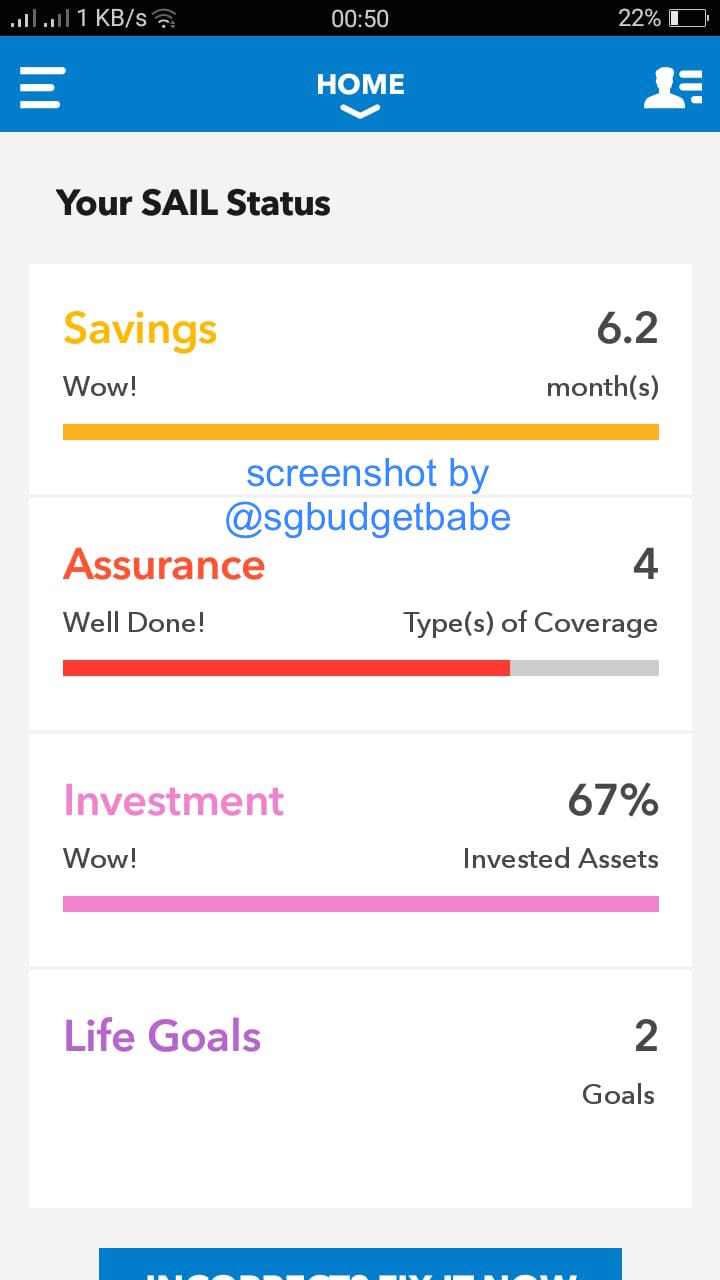Open the profile contacts icon
This screenshot has height=1280, width=720.
673,87
